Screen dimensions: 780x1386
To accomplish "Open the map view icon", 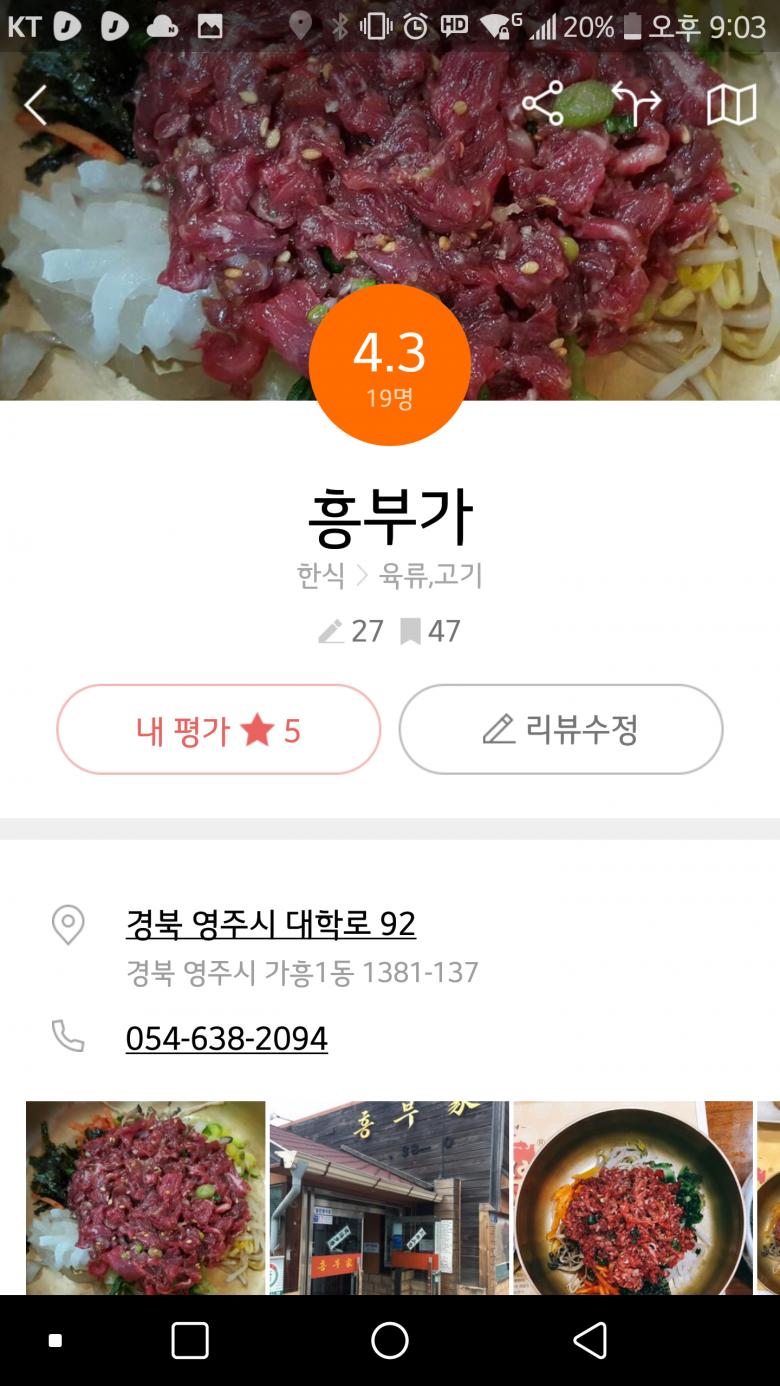I will click(731, 104).
